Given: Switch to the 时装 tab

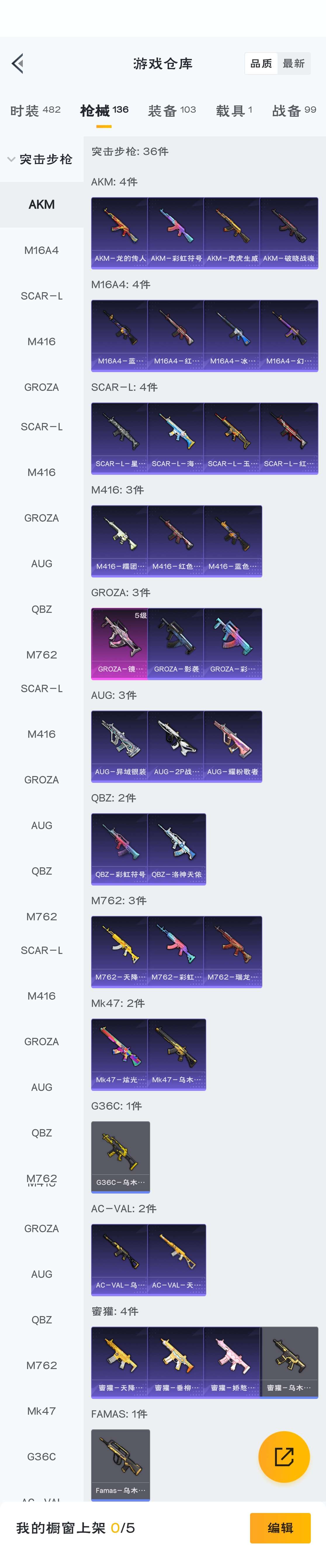Looking at the screenshot, I should 35,110.
